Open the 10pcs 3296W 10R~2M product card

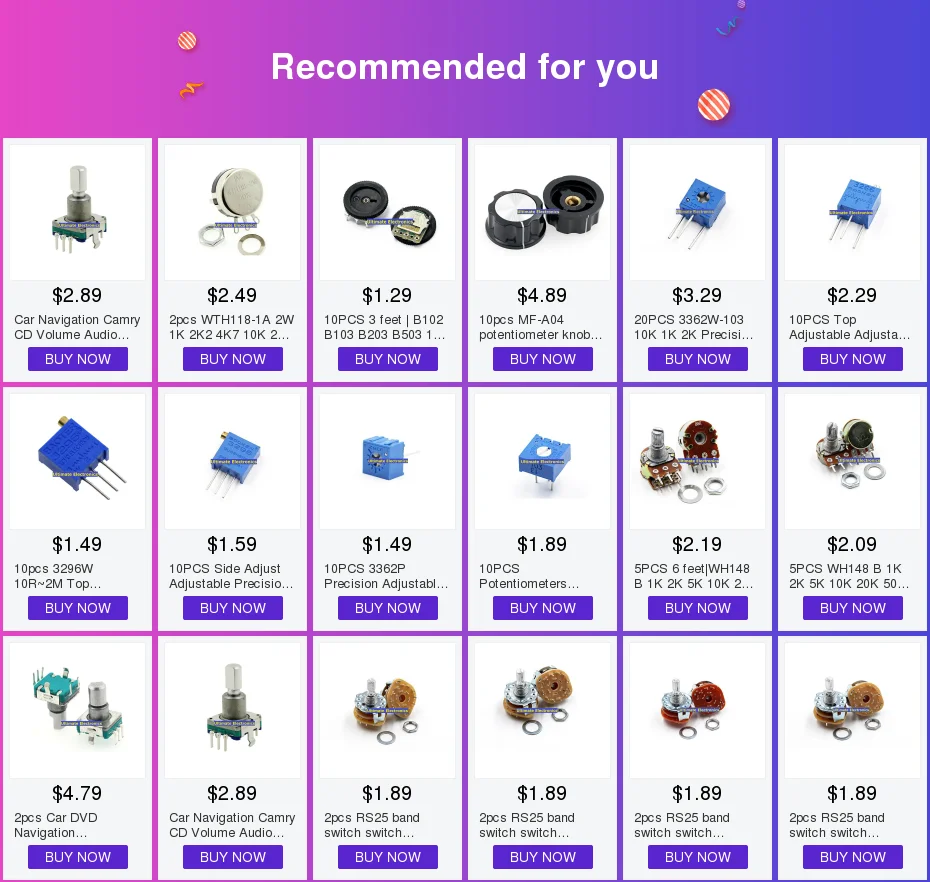point(77,509)
